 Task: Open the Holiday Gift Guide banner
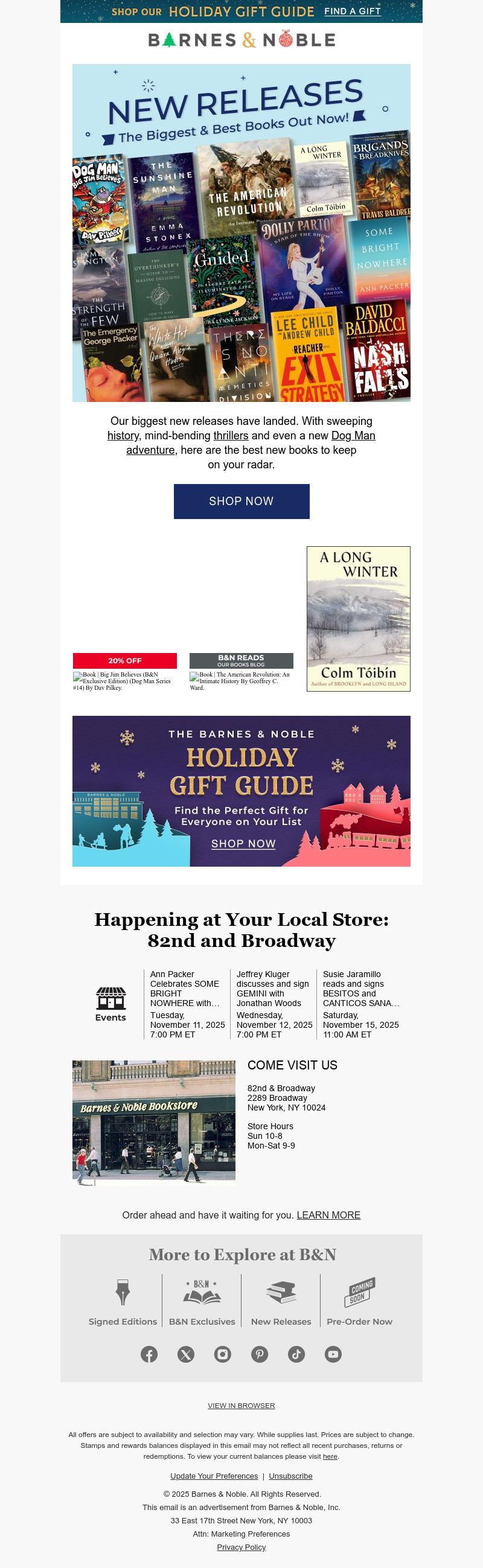click(x=241, y=791)
